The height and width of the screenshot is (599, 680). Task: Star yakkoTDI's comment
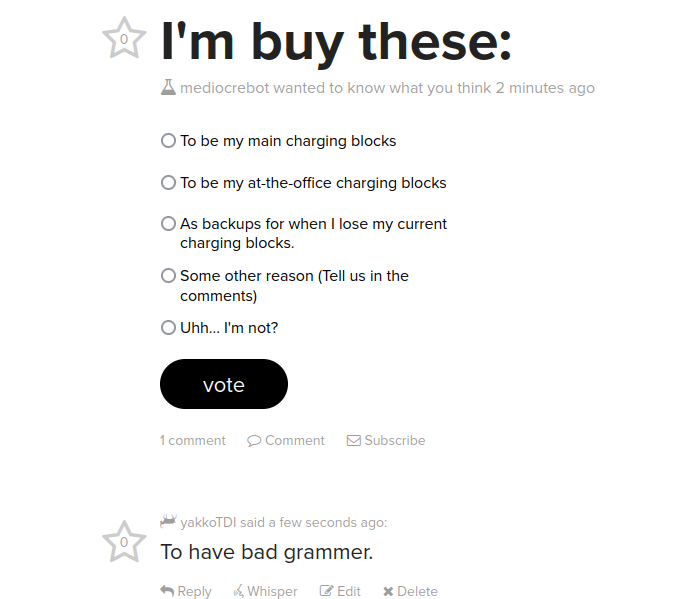pos(124,543)
